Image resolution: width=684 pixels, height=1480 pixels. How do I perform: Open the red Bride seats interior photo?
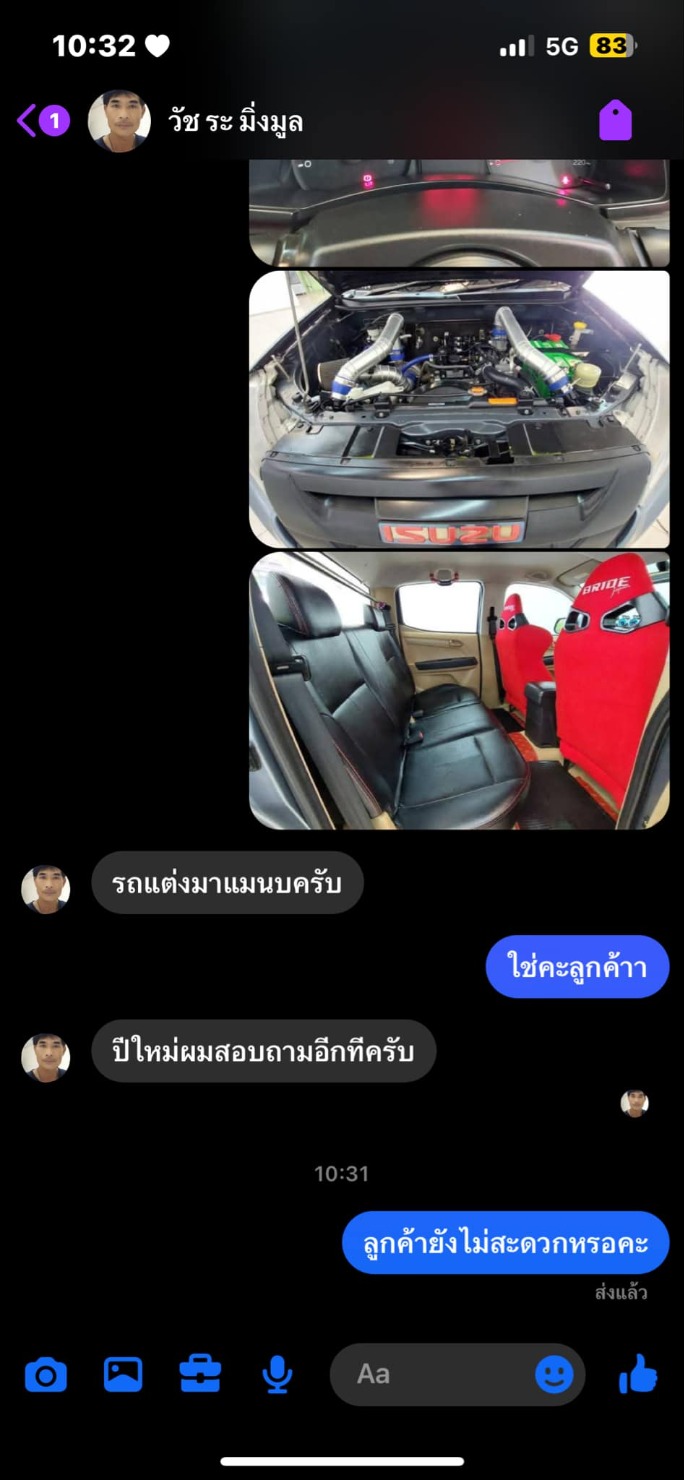pos(459,691)
